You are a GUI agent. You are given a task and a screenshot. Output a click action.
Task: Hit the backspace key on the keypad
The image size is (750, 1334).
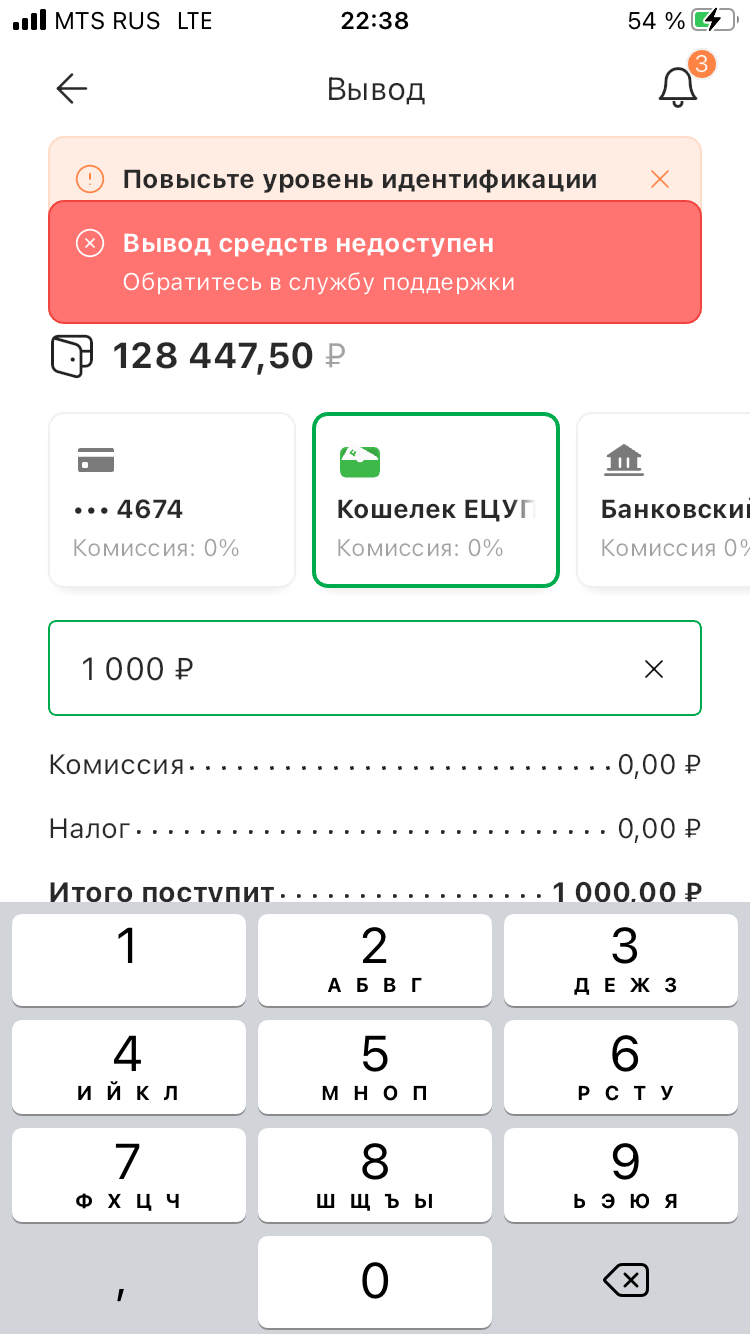click(x=626, y=1280)
